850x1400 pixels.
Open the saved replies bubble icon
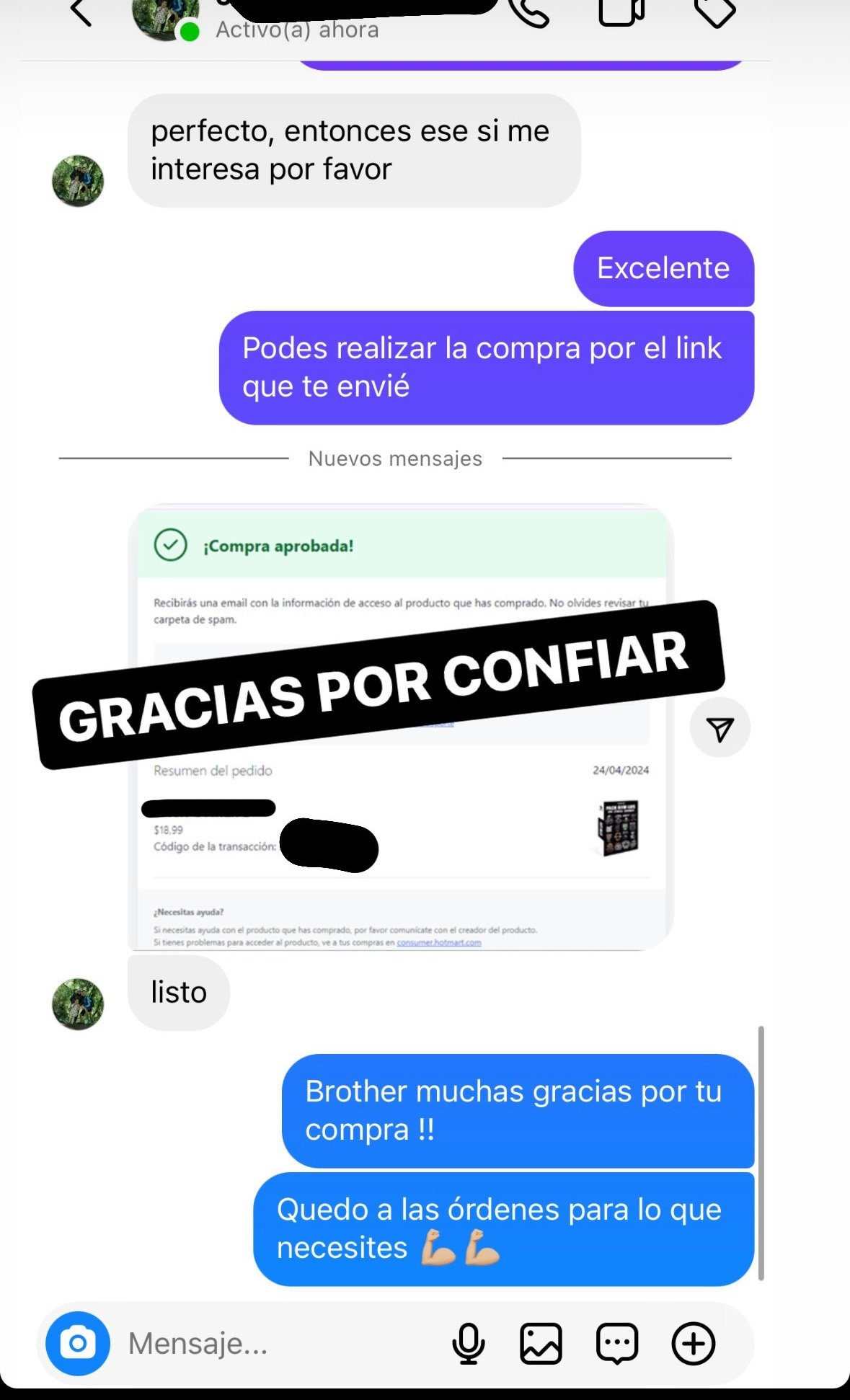click(x=617, y=1344)
